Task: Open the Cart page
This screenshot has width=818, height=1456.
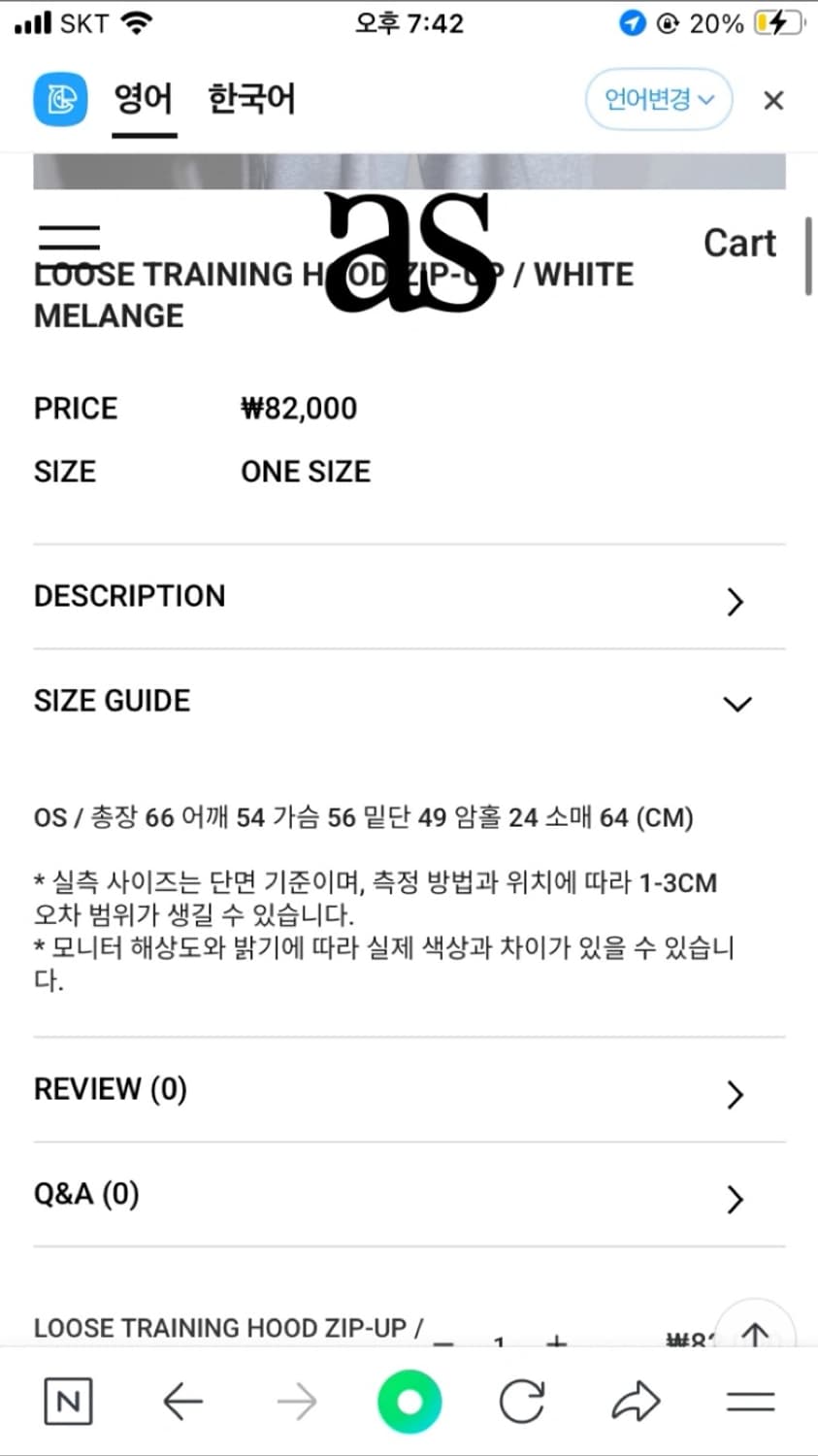Action: [x=739, y=244]
